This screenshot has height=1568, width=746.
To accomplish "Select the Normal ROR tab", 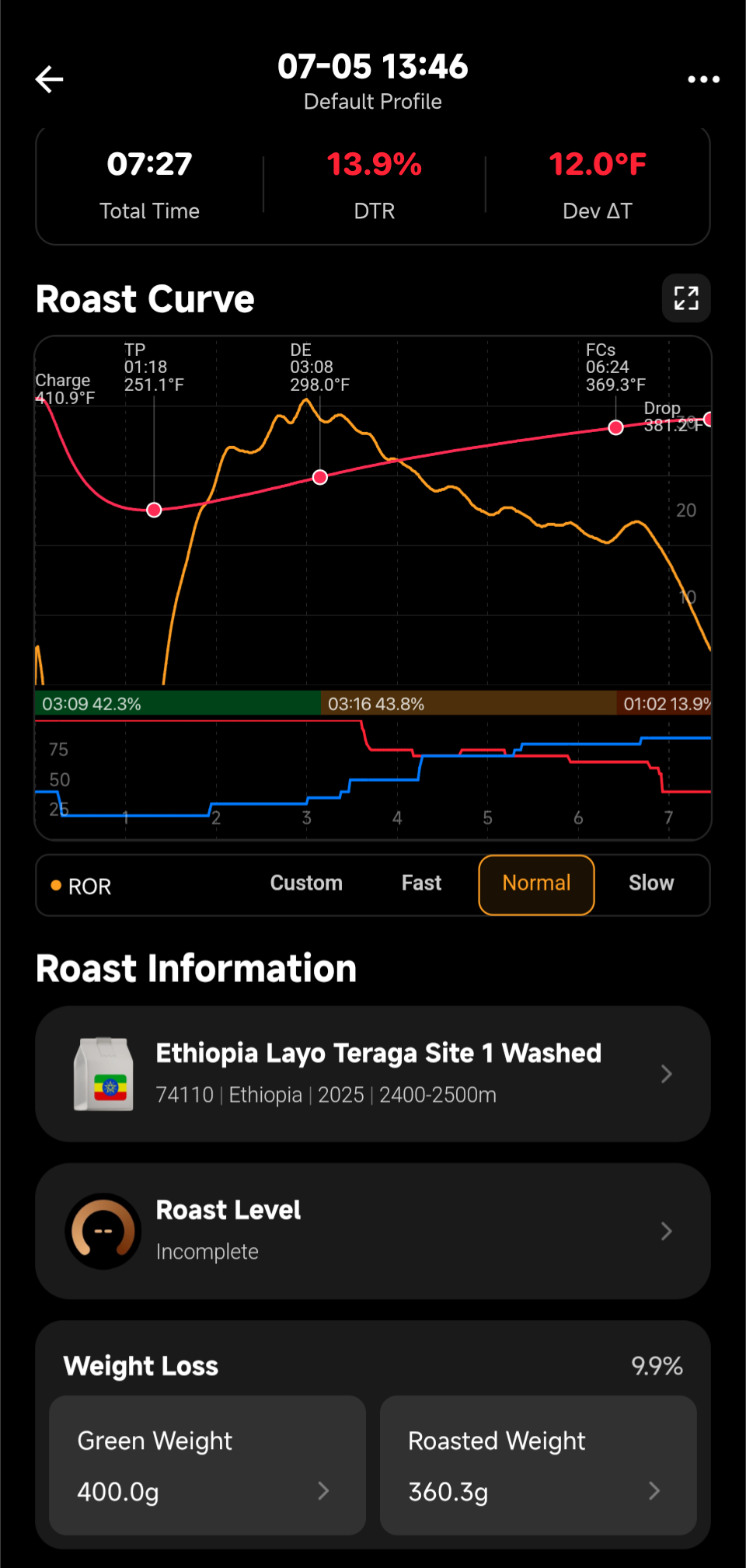I will 535,884.
